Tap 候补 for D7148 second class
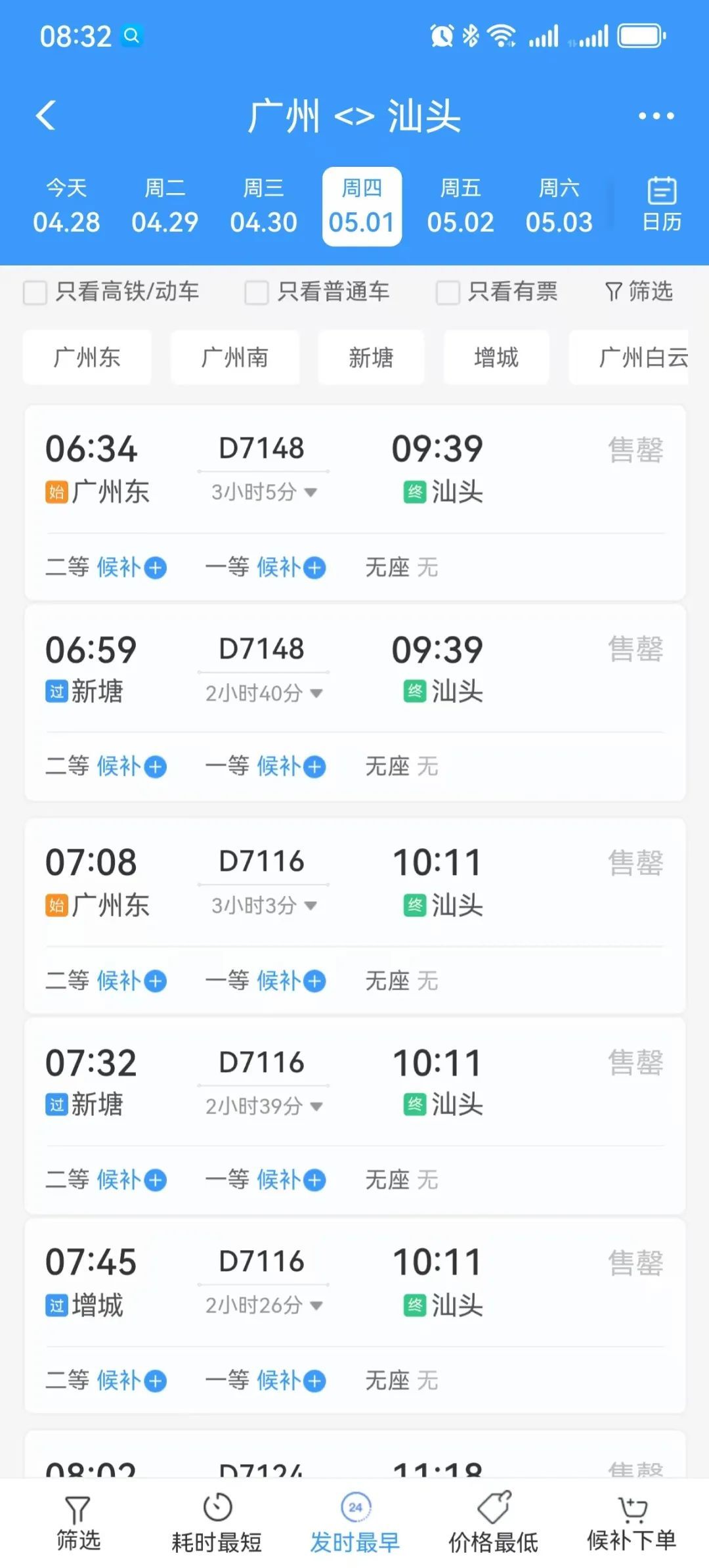Image resolution: width=709 pixels, height=1568 pixels. (130, 568)
